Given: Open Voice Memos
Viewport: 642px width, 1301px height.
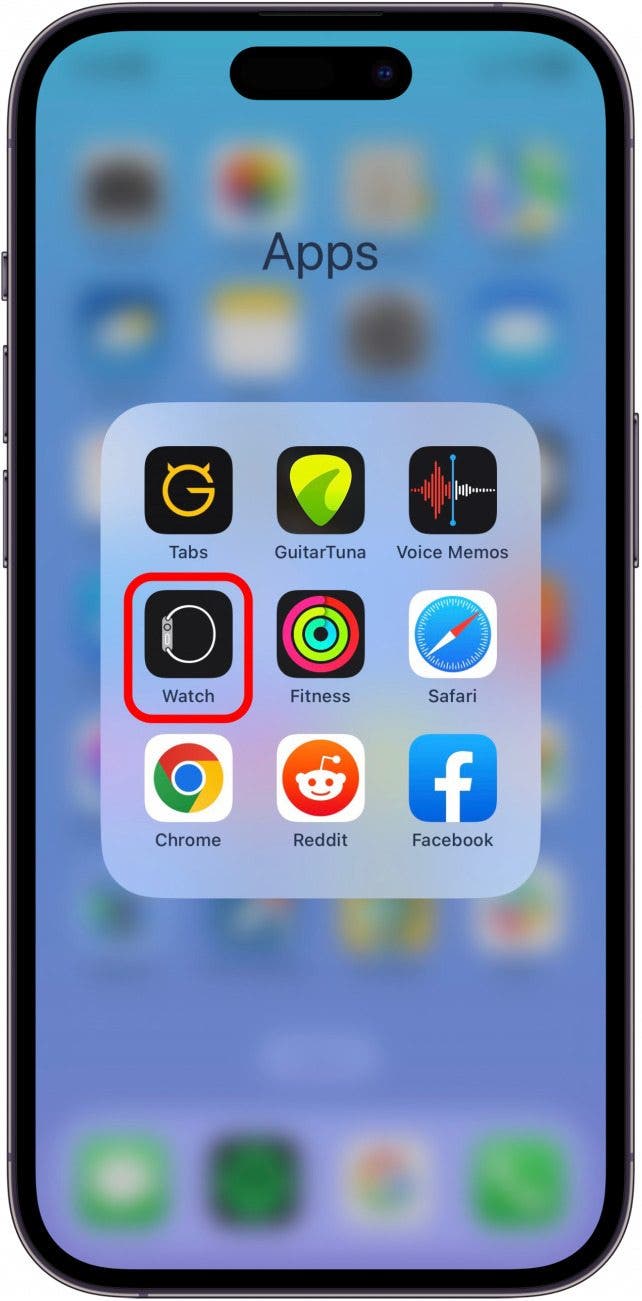Looking at the screenshot, I should 452,490.
